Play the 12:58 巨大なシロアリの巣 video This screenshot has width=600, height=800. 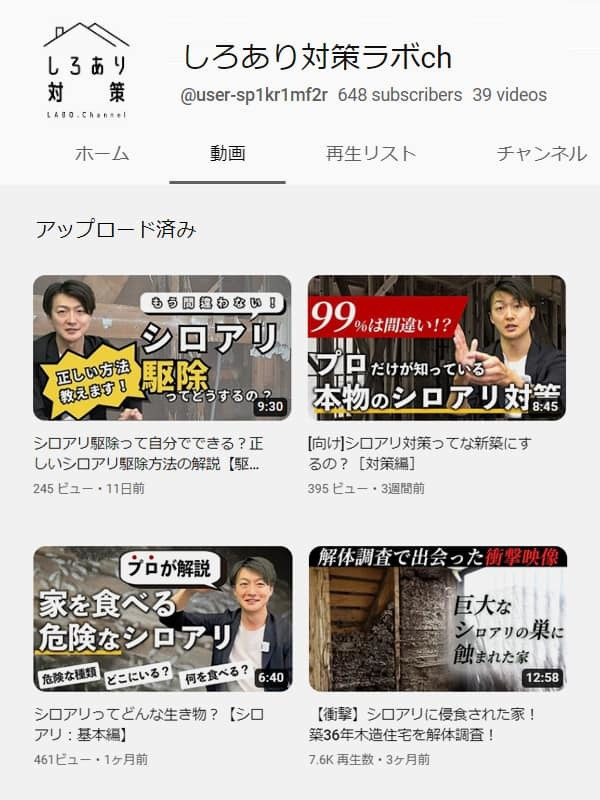click(437, 618)
